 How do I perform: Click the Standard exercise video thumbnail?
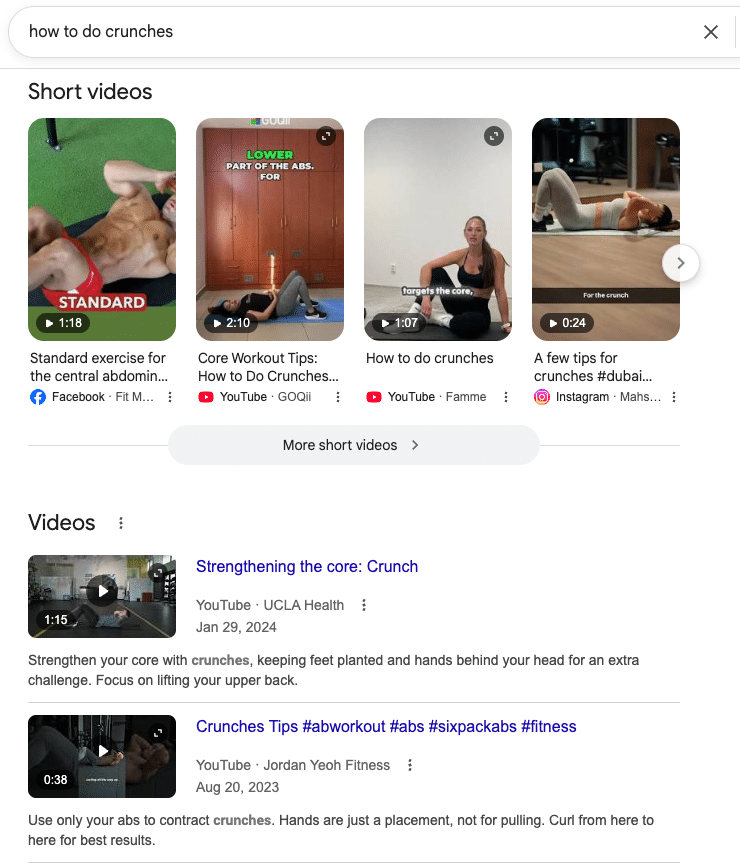pos(101,229)
